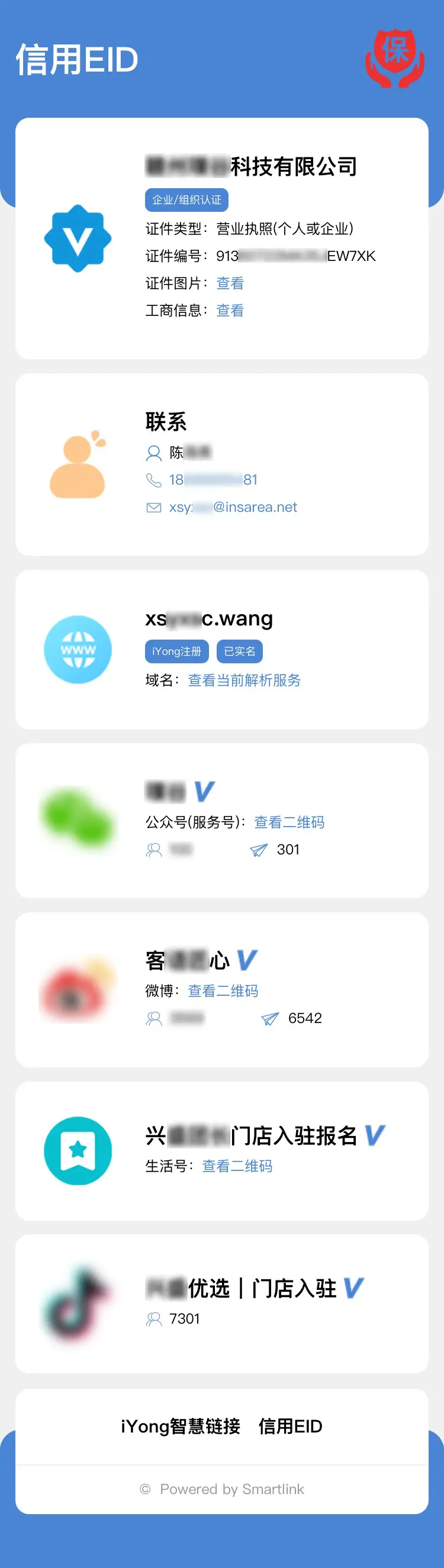View the 证件图片 certificate image
The height and width of the screenshot is (1568, 444).
(230, 283)
